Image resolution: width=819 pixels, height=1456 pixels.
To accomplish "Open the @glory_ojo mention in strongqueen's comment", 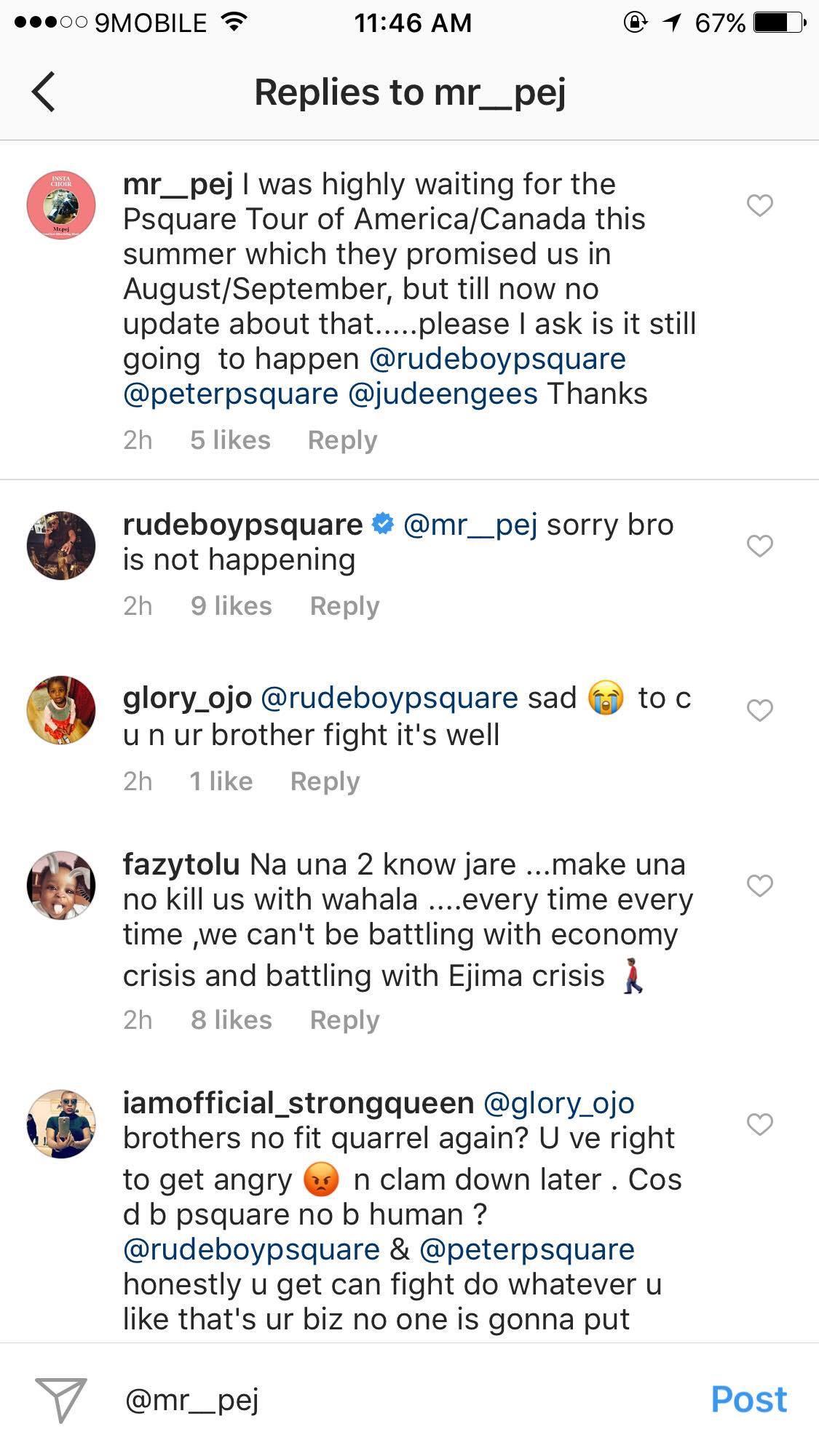I will 558,1103.
